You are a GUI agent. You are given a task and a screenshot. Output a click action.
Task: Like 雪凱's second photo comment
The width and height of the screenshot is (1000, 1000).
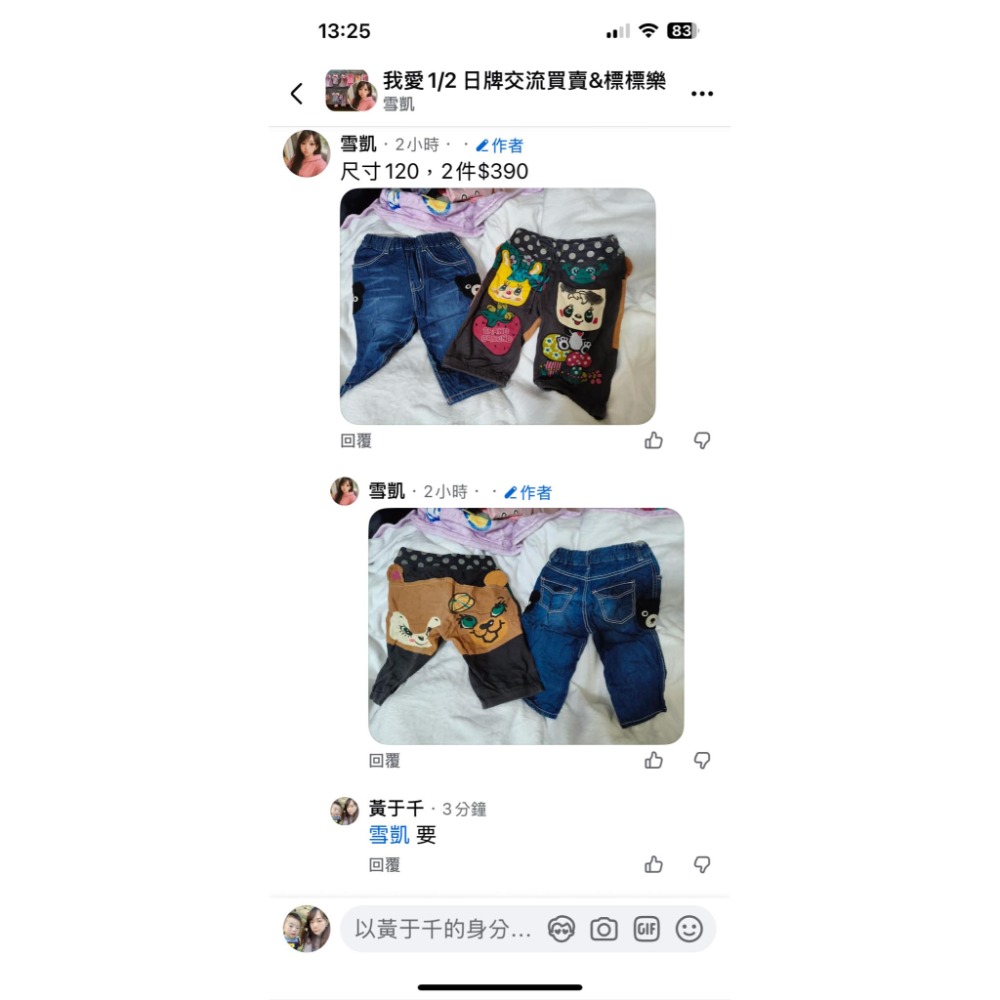(x=654, y=761)
